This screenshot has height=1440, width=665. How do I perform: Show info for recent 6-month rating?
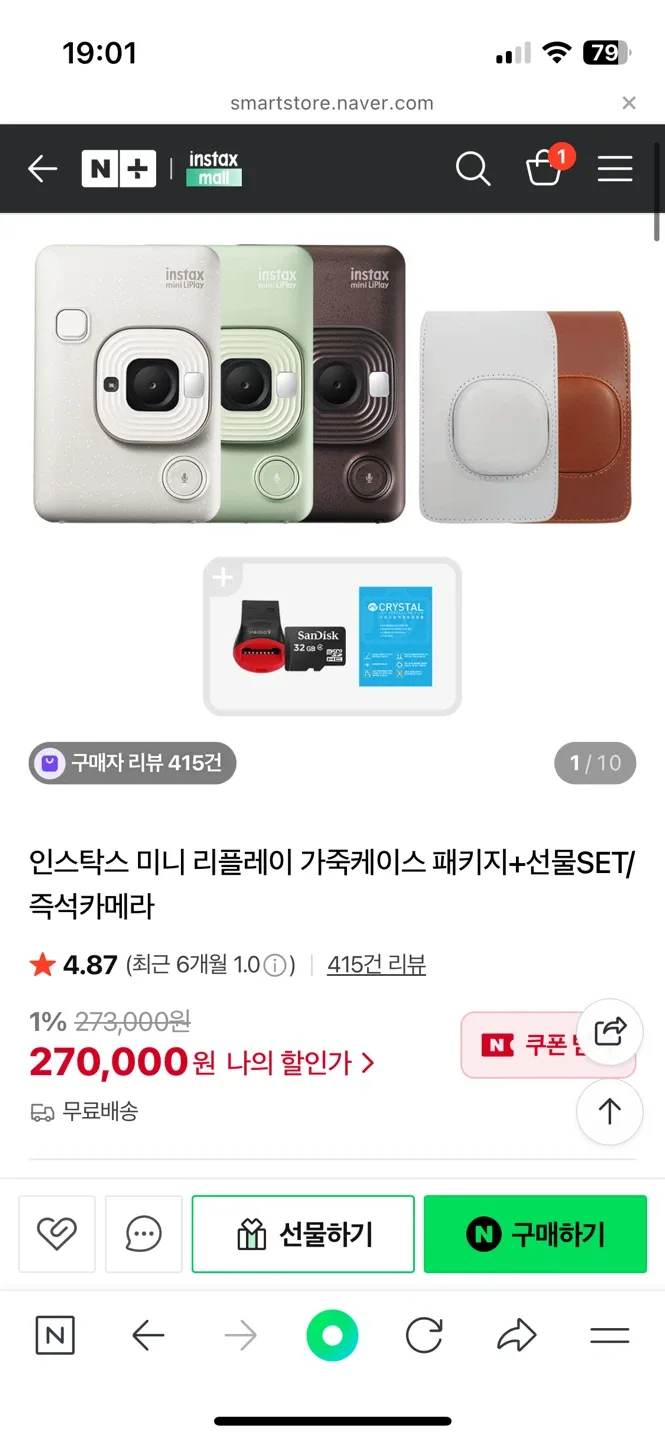coord(276,965)
